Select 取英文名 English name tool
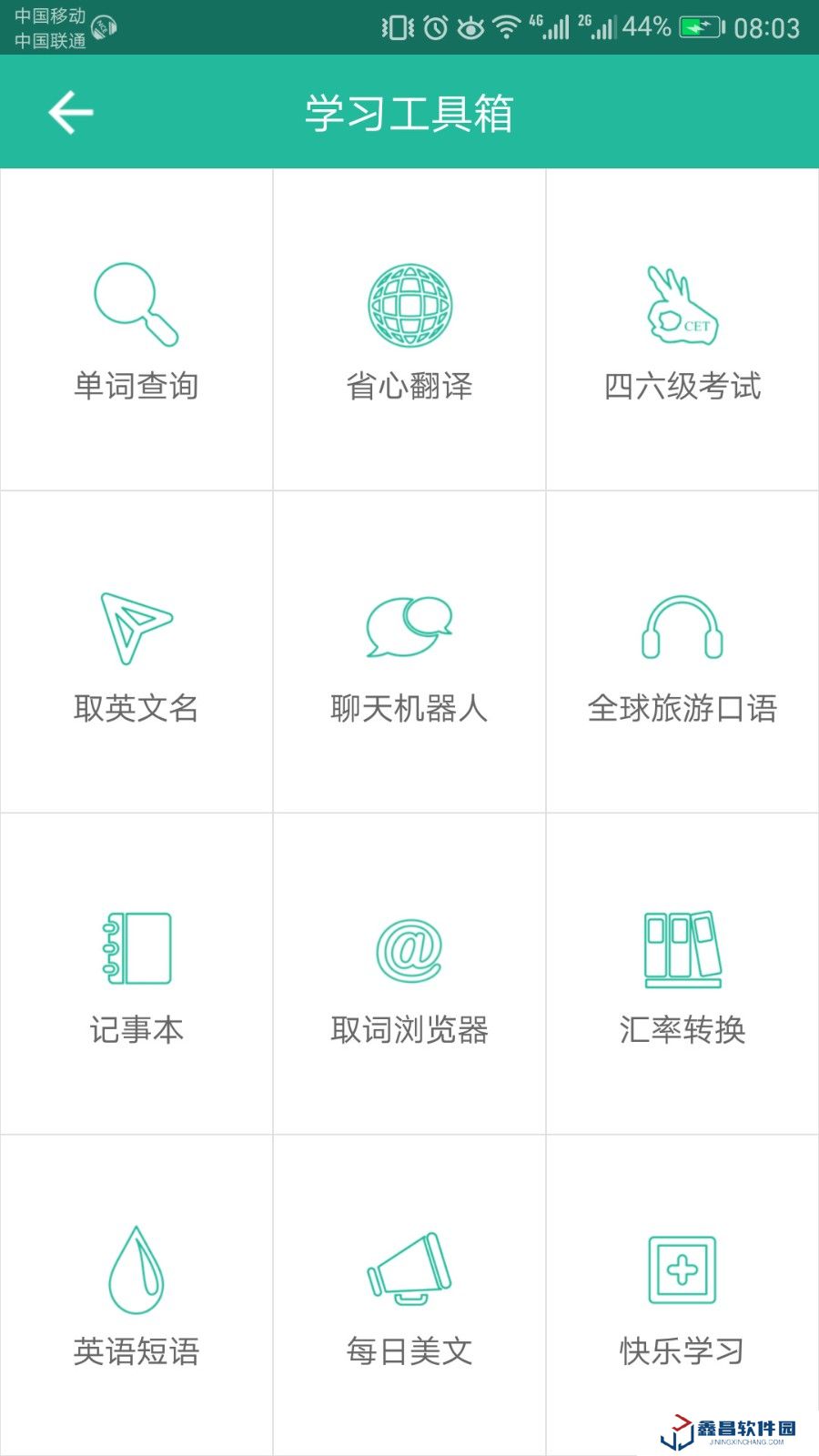The width and height of the screenshot is (819, 1456). click(136, 652)
